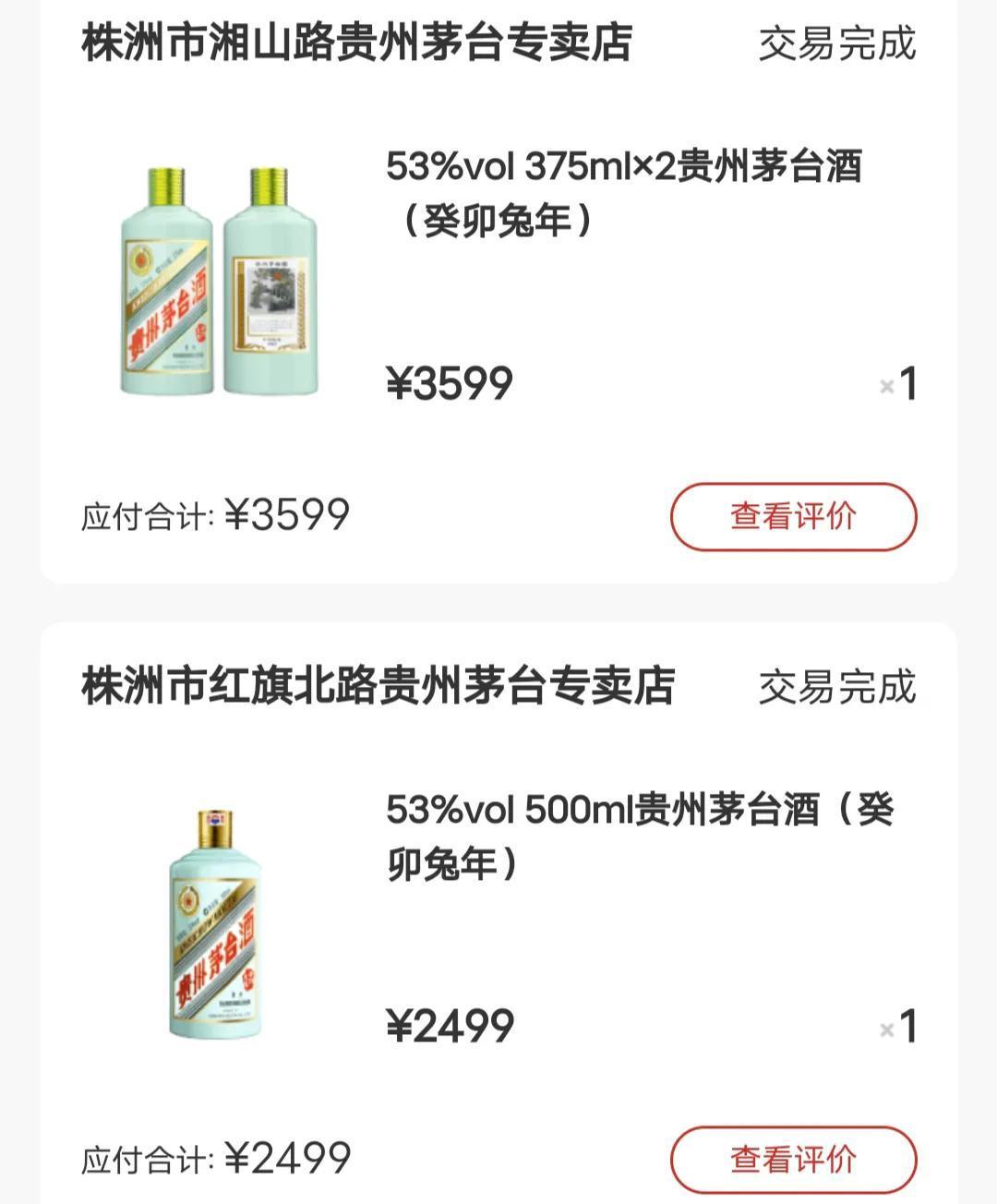This screenshot has width=997, height=1204.
Task: Tap 查看评价 button on the ¥3599 order
Action: tap(794, 515)
